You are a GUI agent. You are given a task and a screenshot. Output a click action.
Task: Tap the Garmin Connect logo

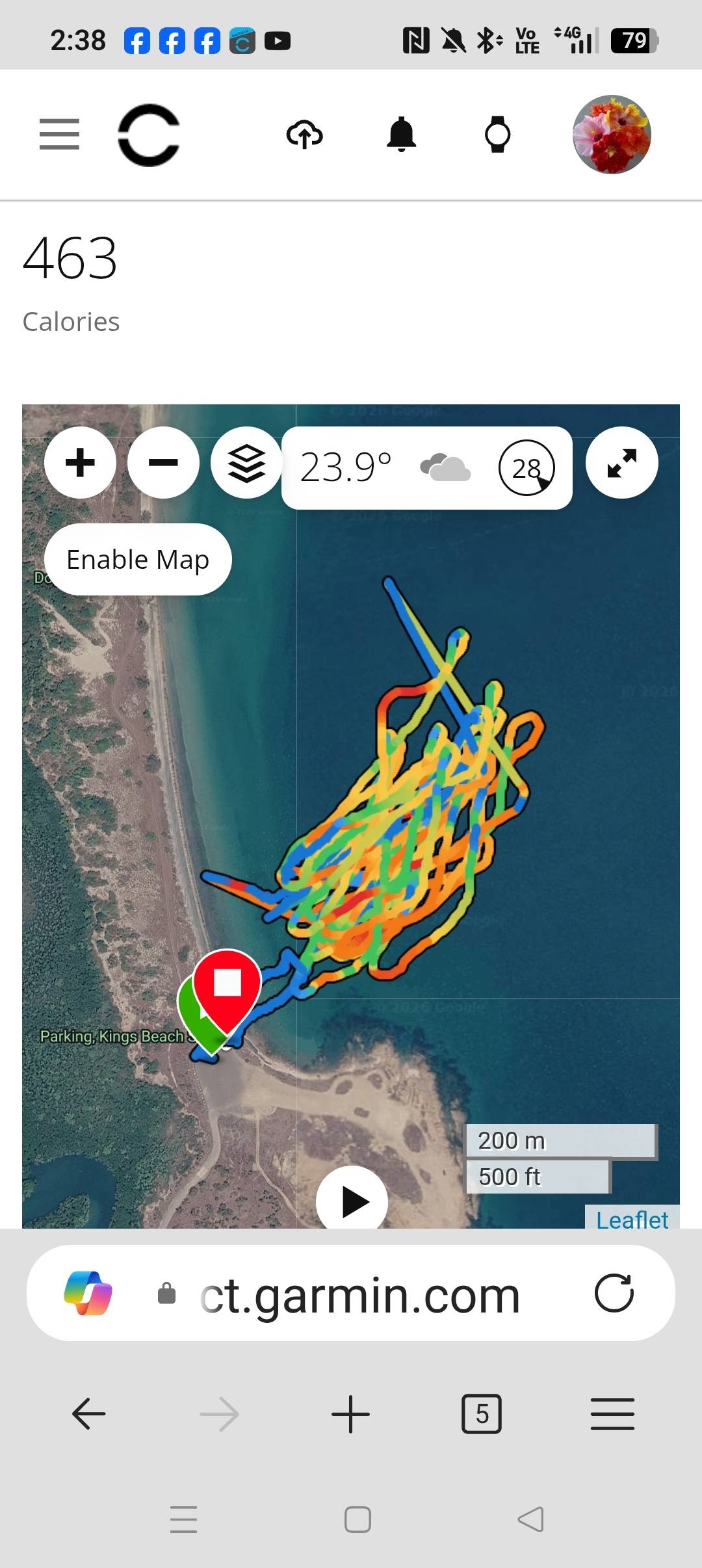pos(149,135)
